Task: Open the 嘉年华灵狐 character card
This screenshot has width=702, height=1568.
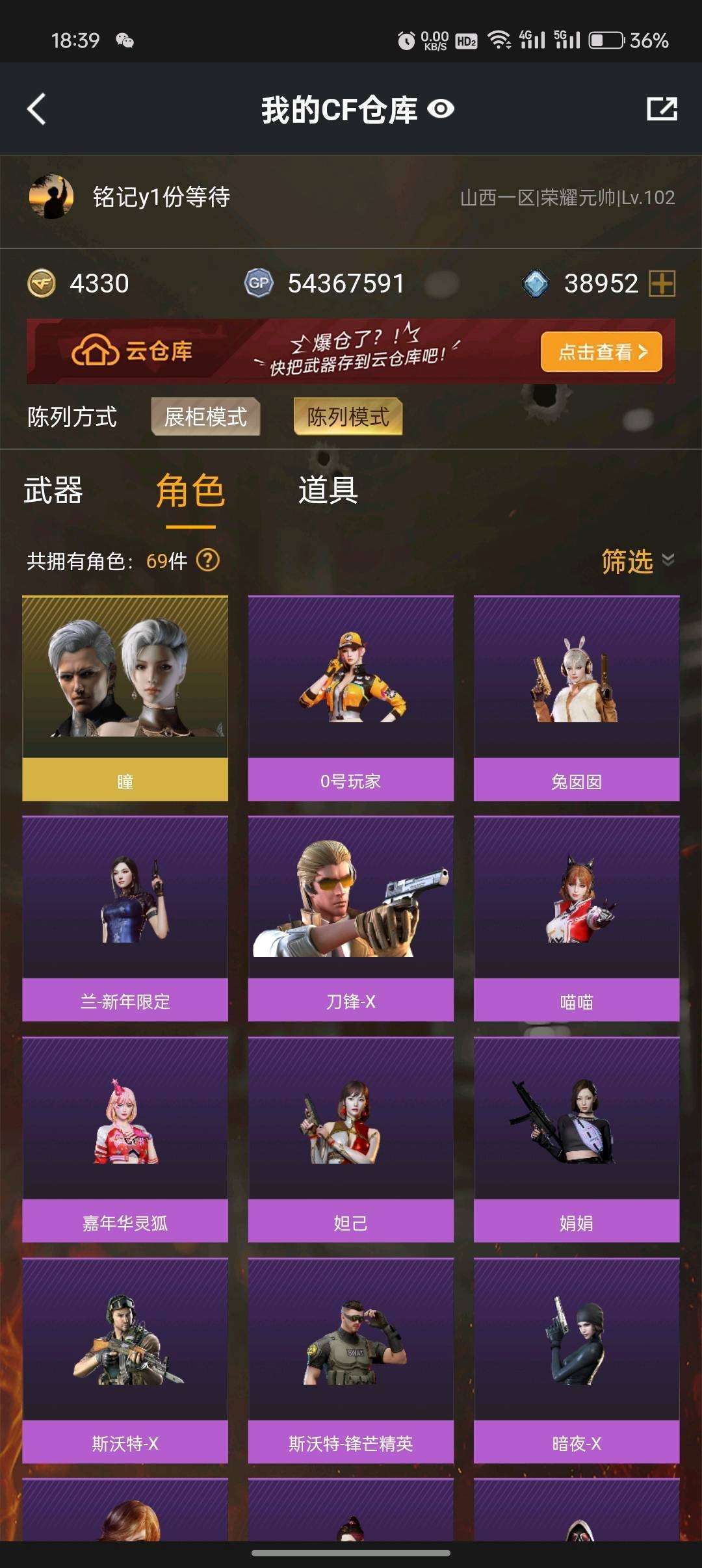Action: pyautogui.click(x=125, y=1140)
